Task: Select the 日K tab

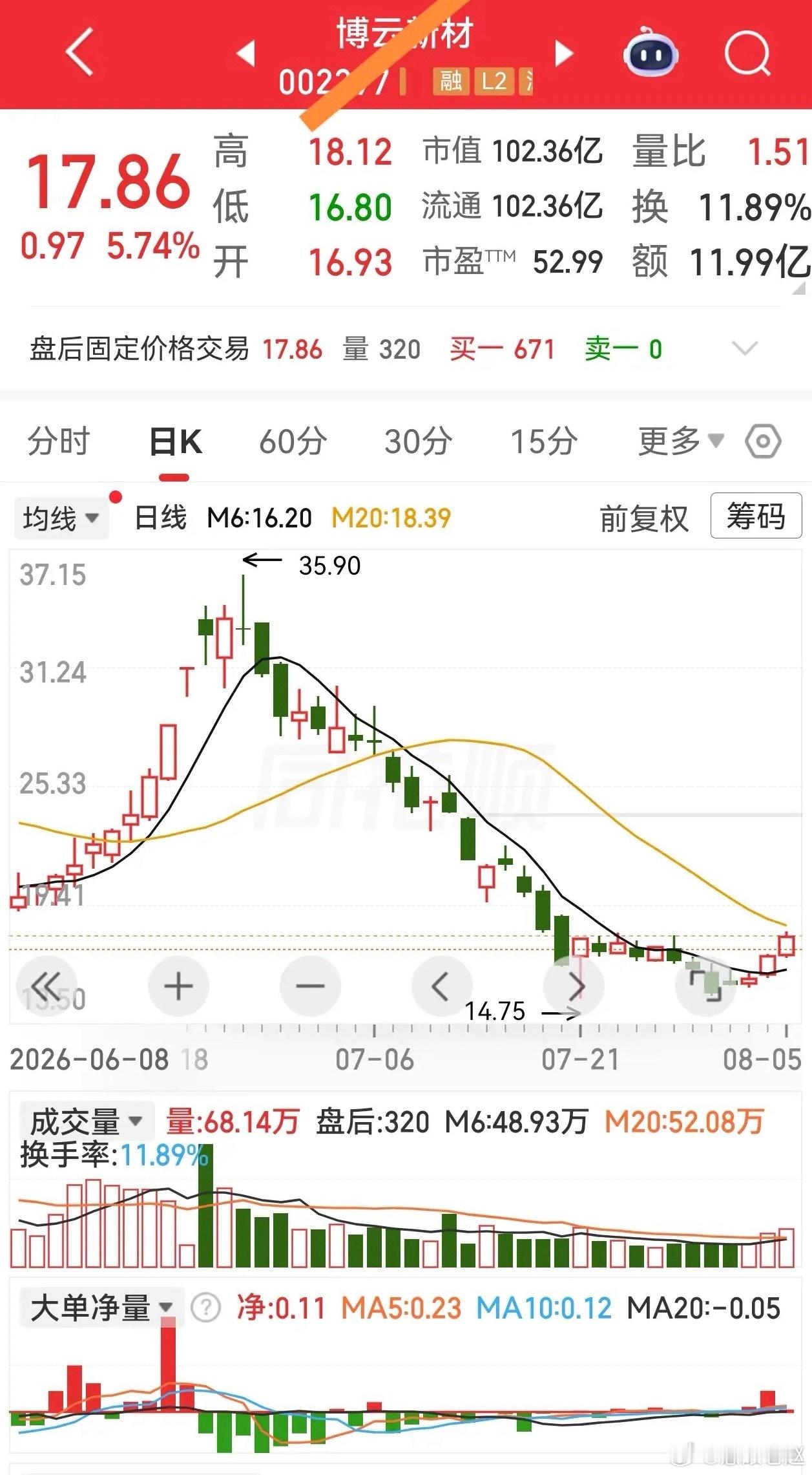Action: (x=175, y=442)
